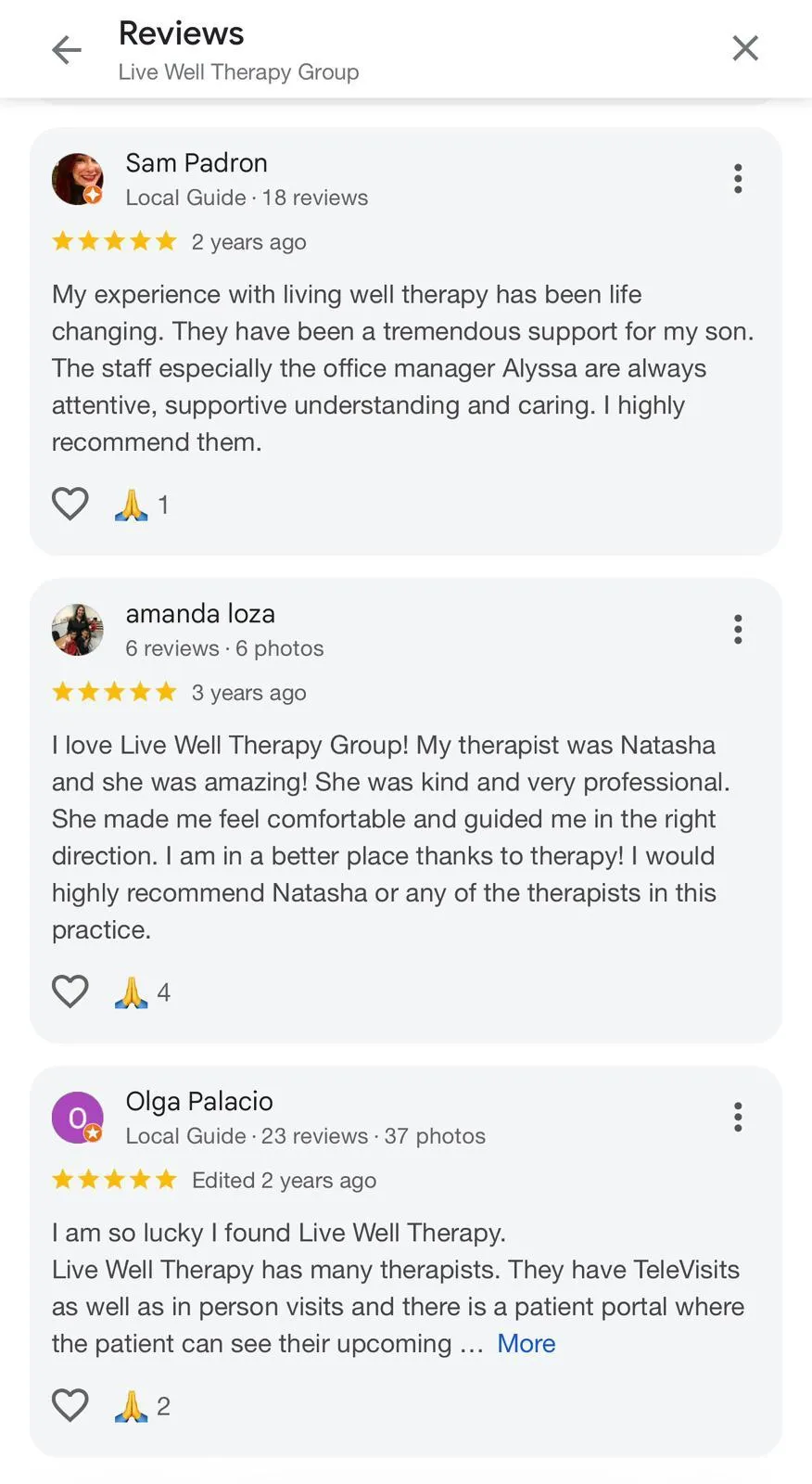Open Olga Palacio's profile avatar
Screen dimensions: 812x1484
[78, 1118]
